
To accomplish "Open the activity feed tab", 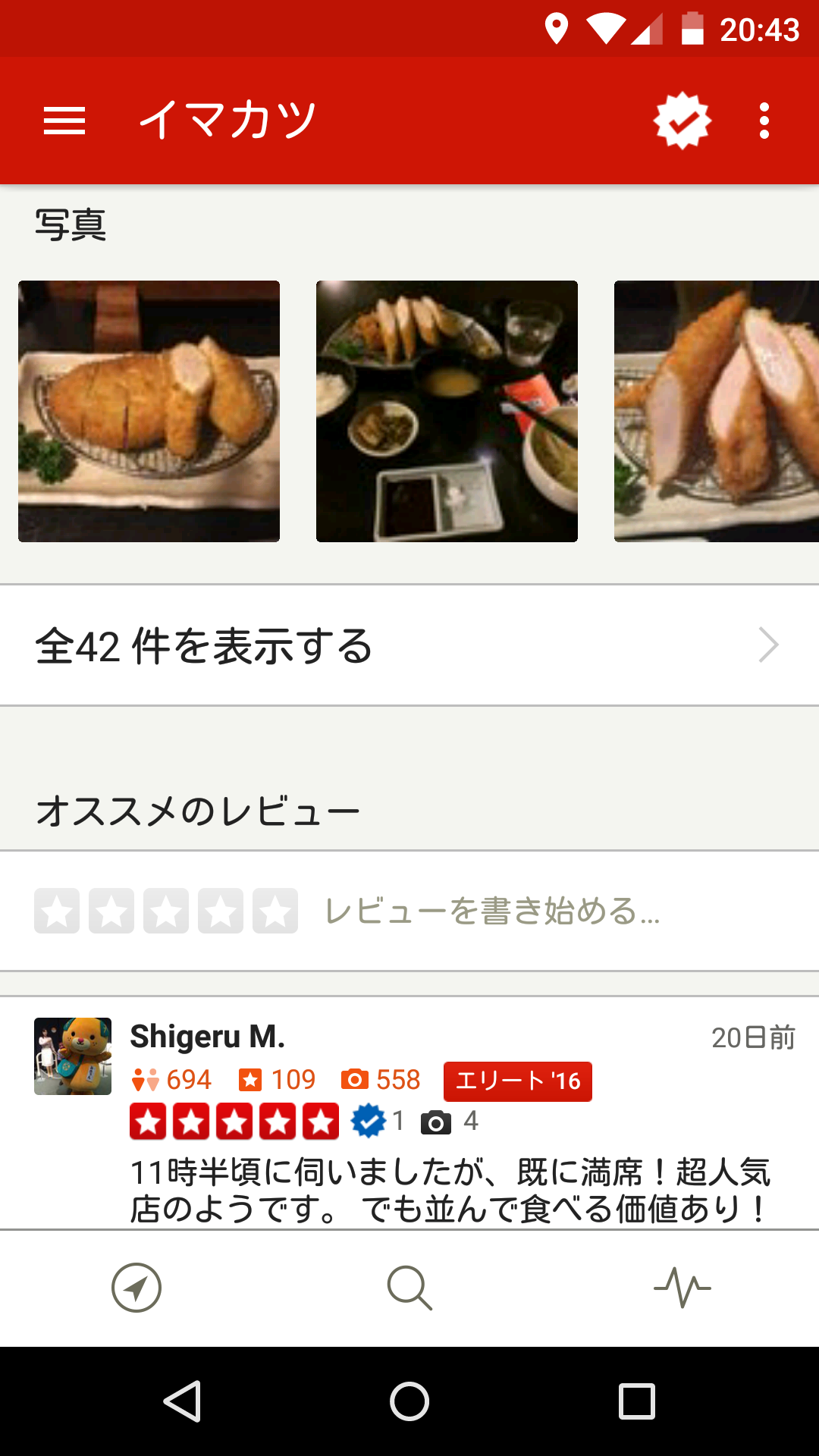I will (682, 1288).
